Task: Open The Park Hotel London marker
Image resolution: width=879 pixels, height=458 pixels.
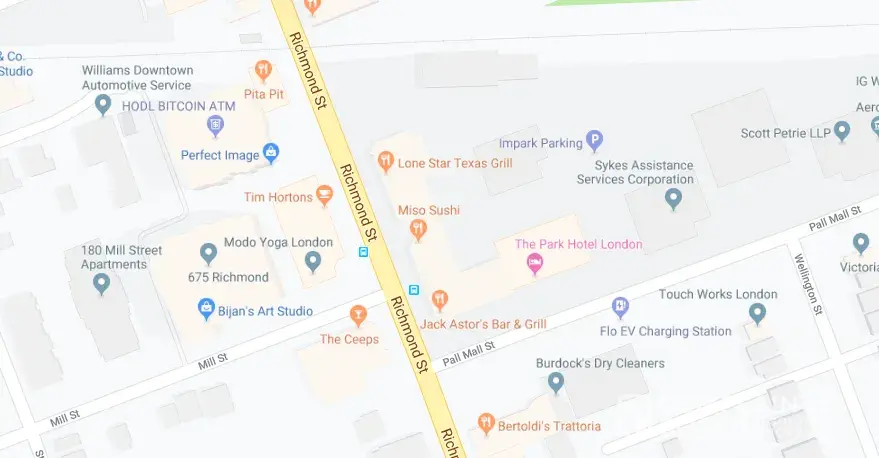Action: [x=535, y=265]
